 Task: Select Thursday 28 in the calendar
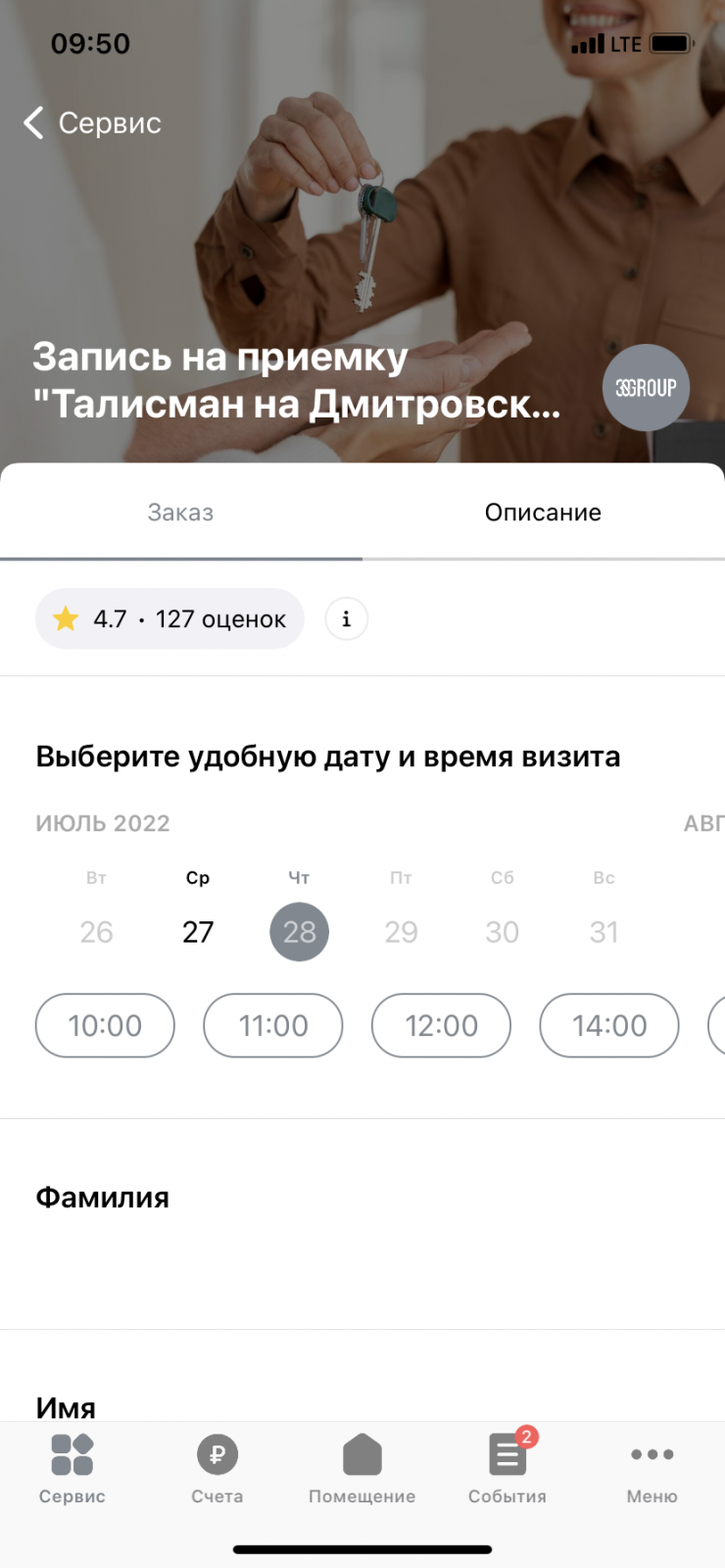pyautogui.click(x=300, y=931)
